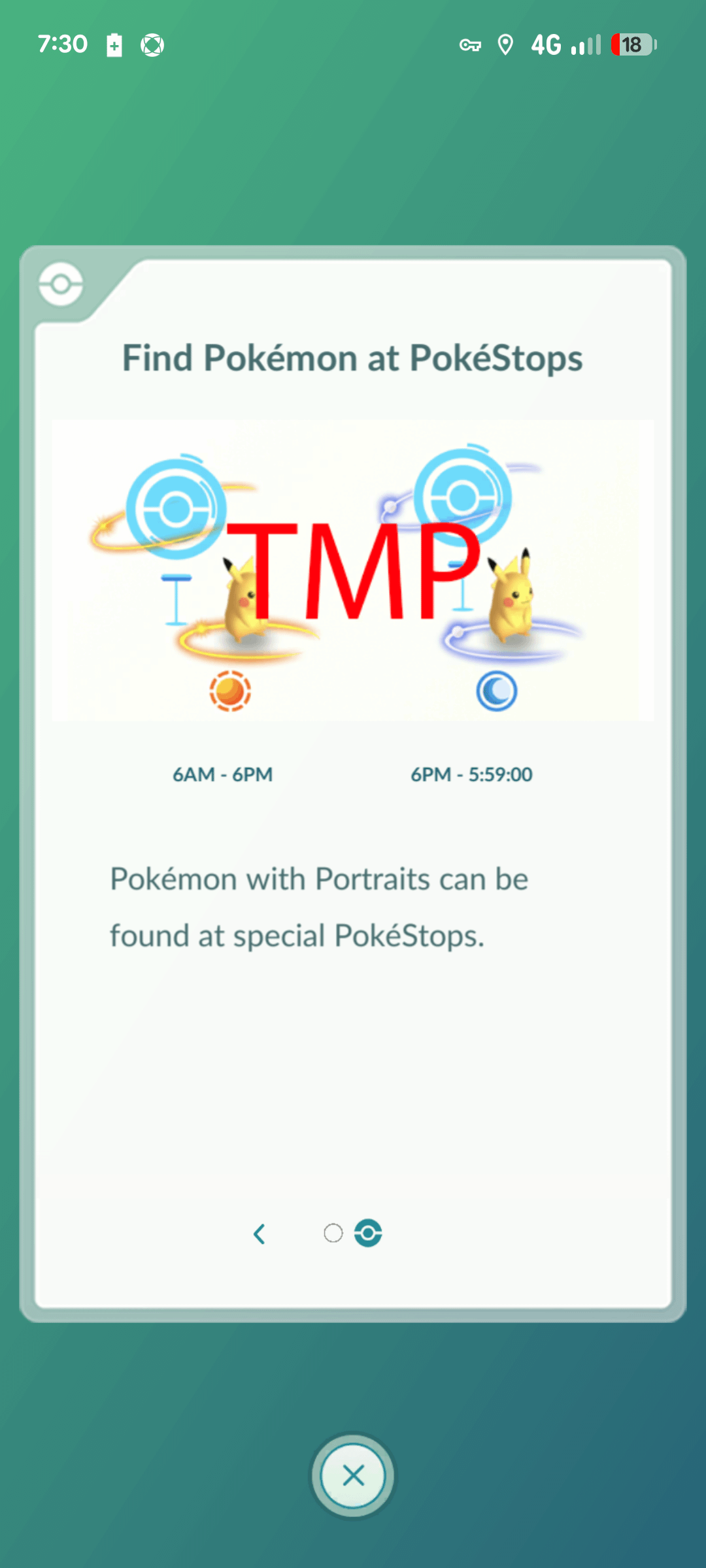706x1568 pixels.
Task: Go back to the previous info page
Action: click(x=260, y=1233)
